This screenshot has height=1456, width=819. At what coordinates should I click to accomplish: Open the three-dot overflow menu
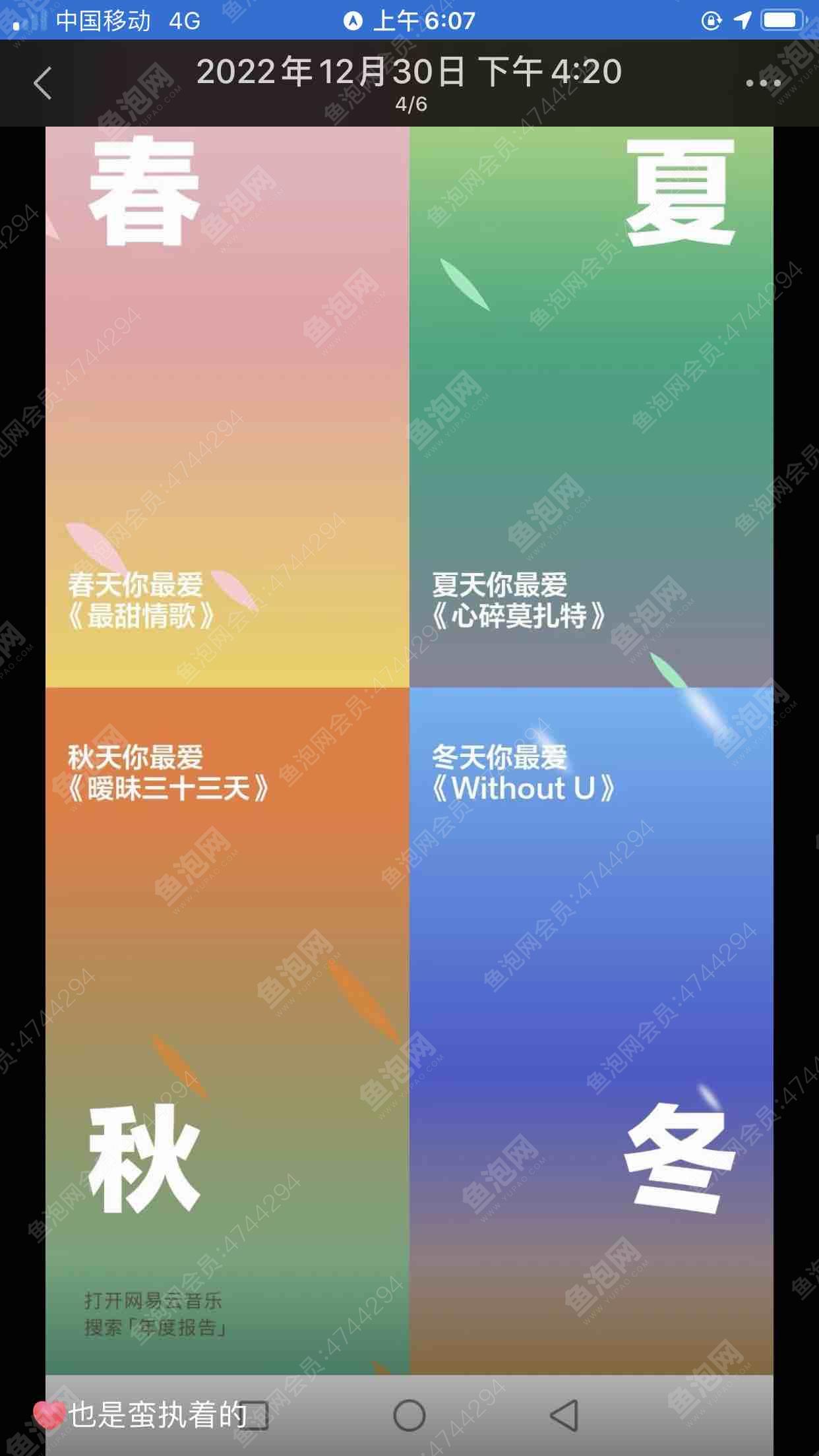click(763, 83)
